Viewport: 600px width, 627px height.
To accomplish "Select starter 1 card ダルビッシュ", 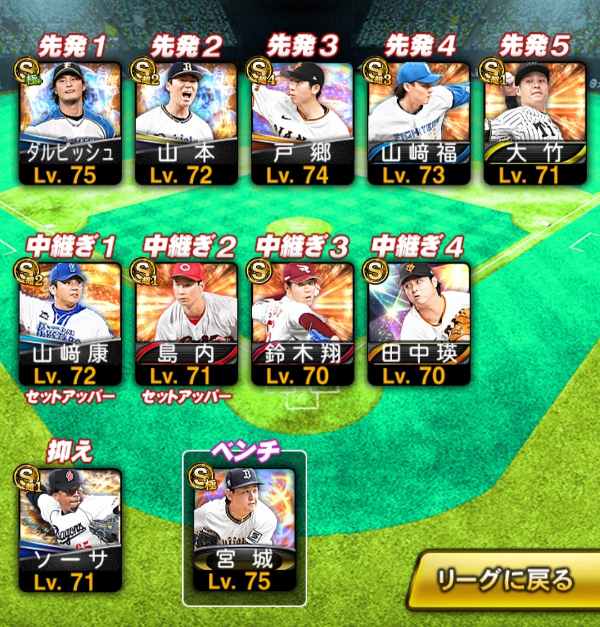I will click(x=70, y=122).
